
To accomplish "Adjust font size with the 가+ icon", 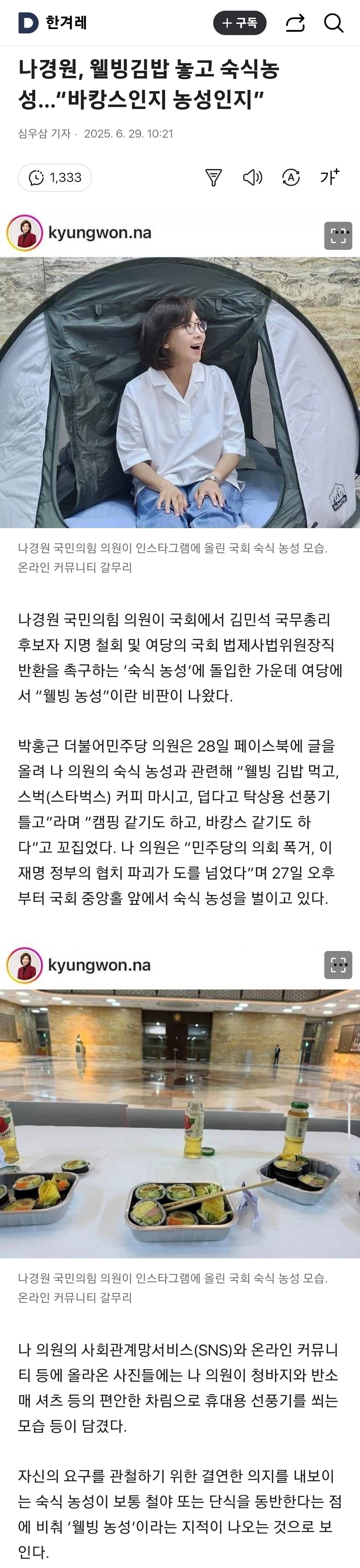I will pos(330,177).
